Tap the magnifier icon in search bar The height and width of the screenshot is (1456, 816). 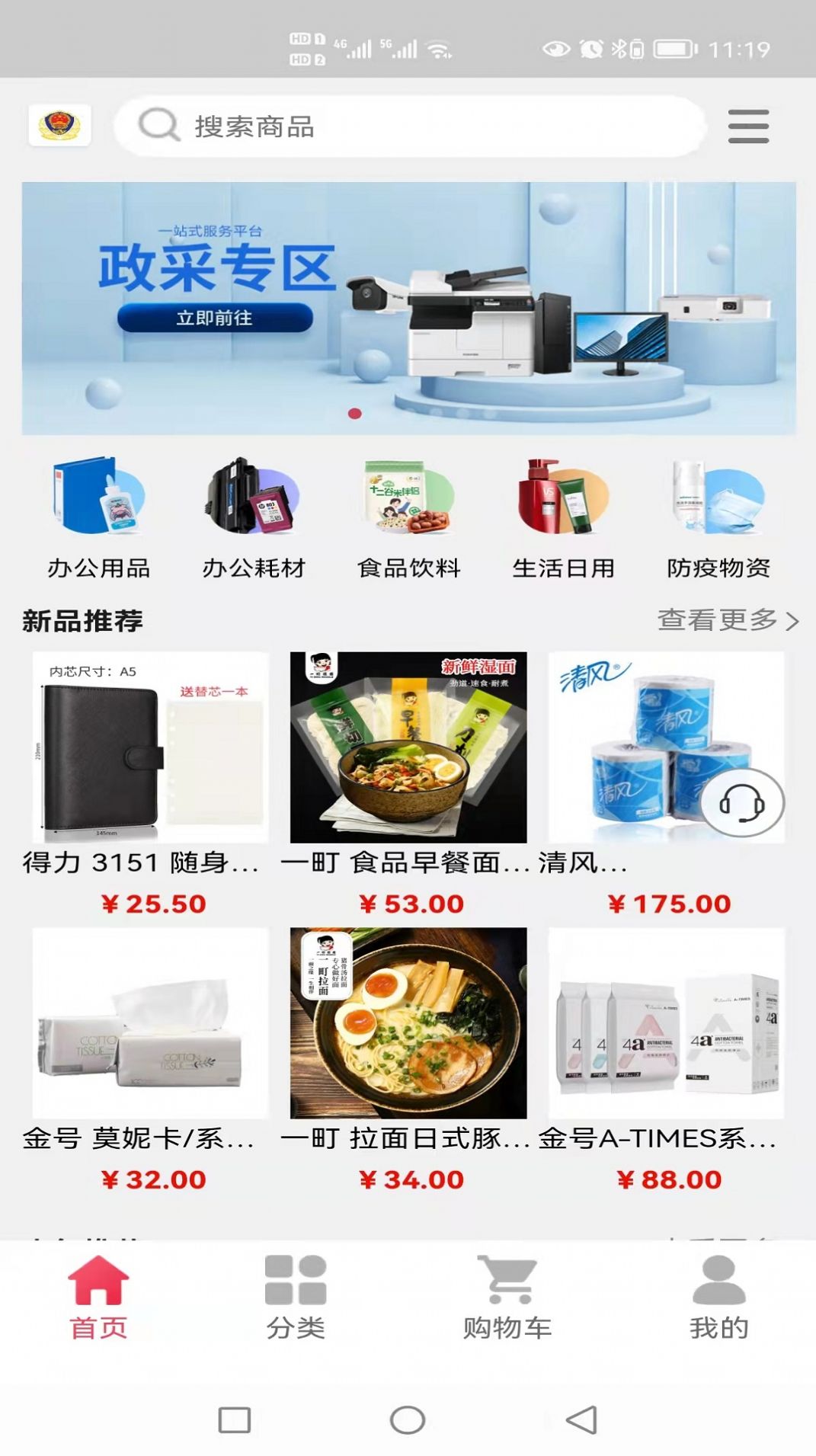pos(158,125)
